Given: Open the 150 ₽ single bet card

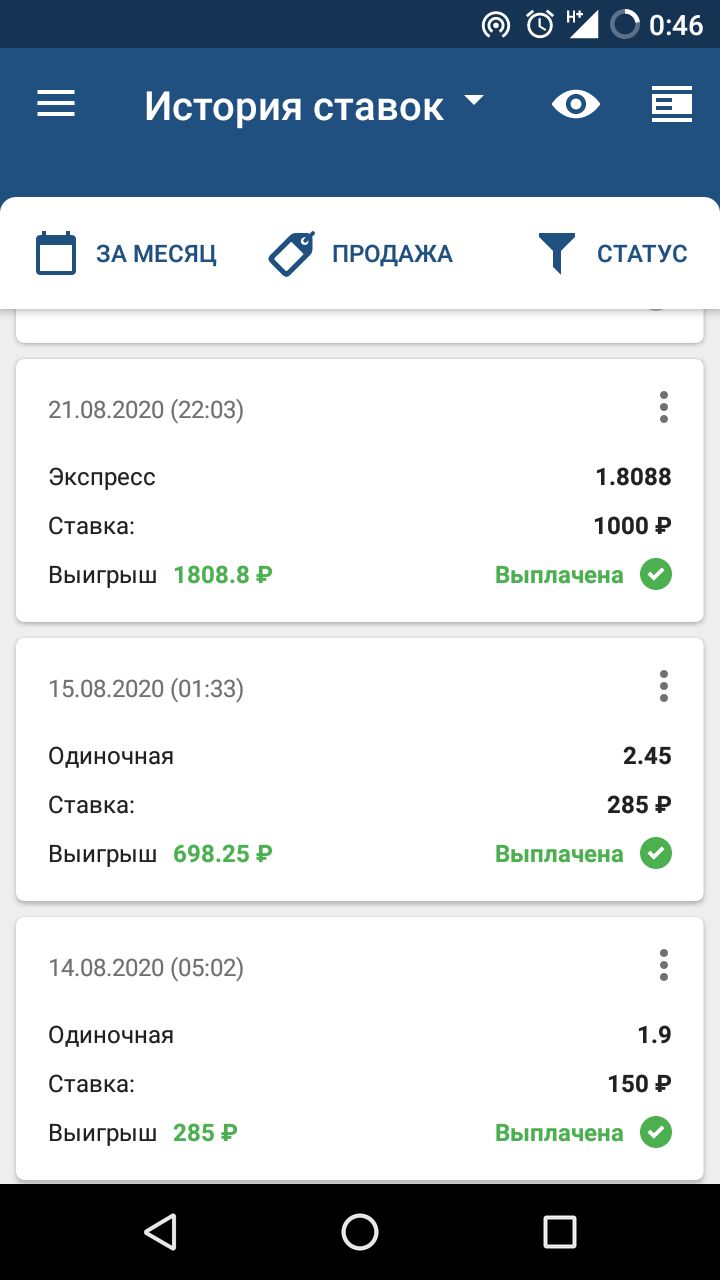Looking at the screenshot, I should [x=360, y=1048].
